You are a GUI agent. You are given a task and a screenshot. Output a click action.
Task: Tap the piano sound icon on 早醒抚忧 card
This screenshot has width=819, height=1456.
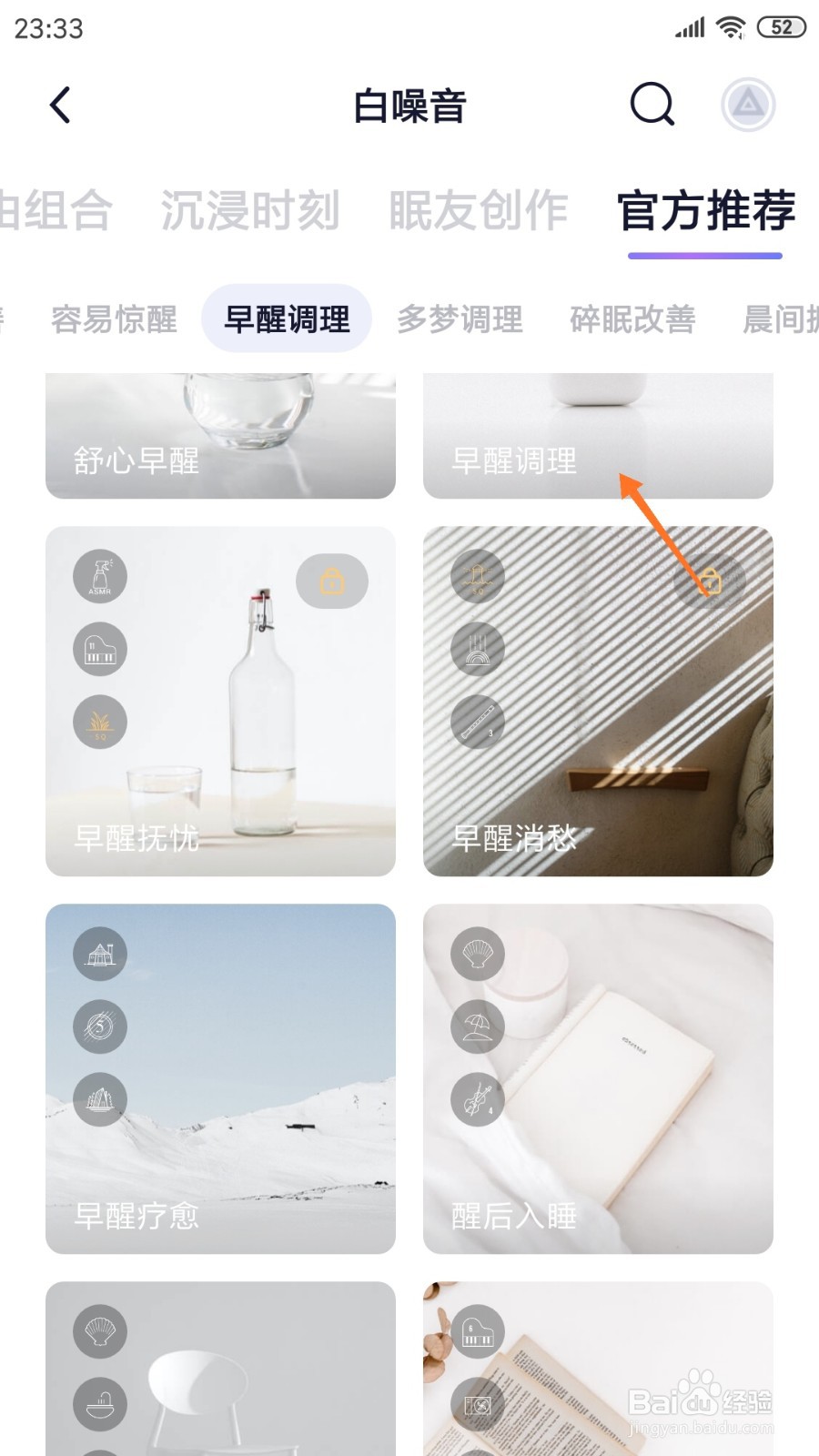coord(98,650)
